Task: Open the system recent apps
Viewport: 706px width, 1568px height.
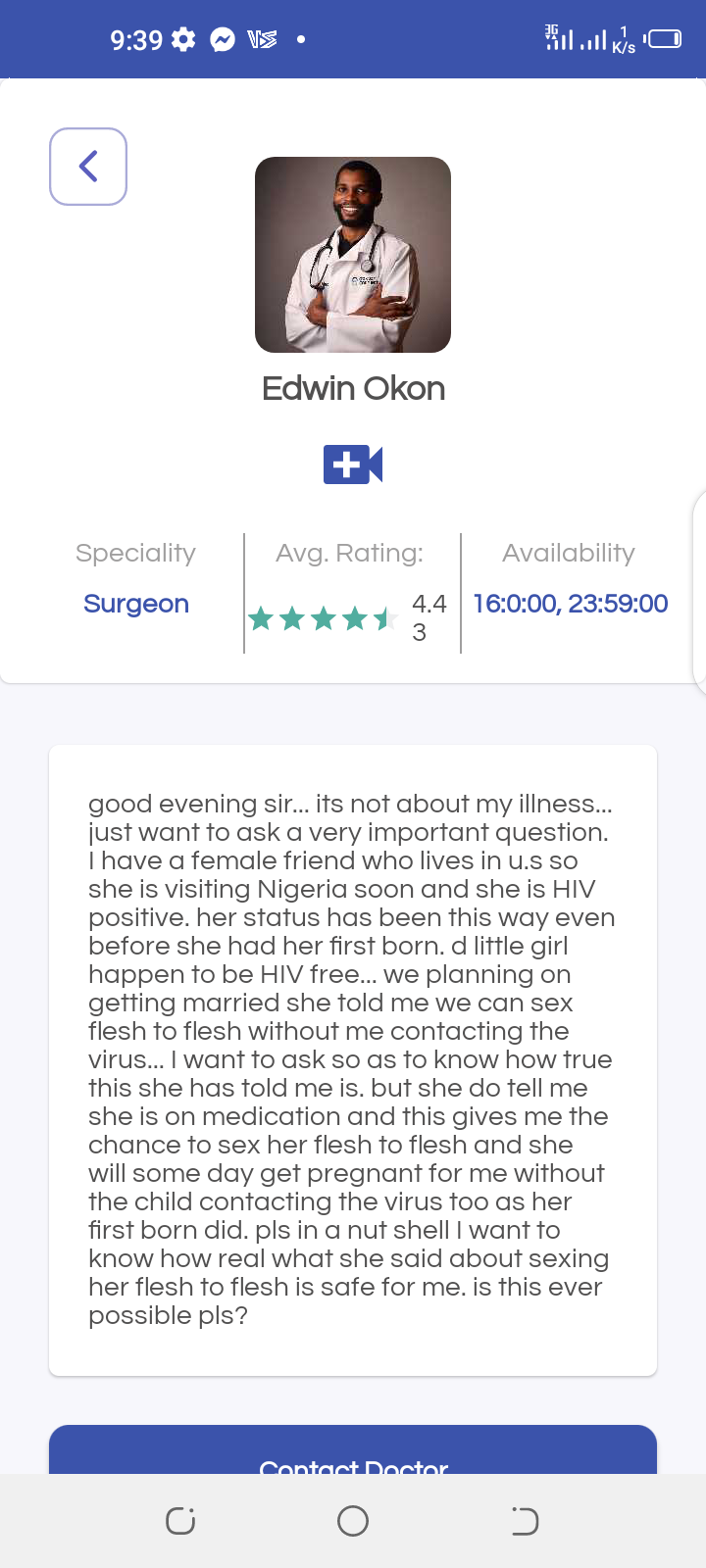Action: point(180,1521)
